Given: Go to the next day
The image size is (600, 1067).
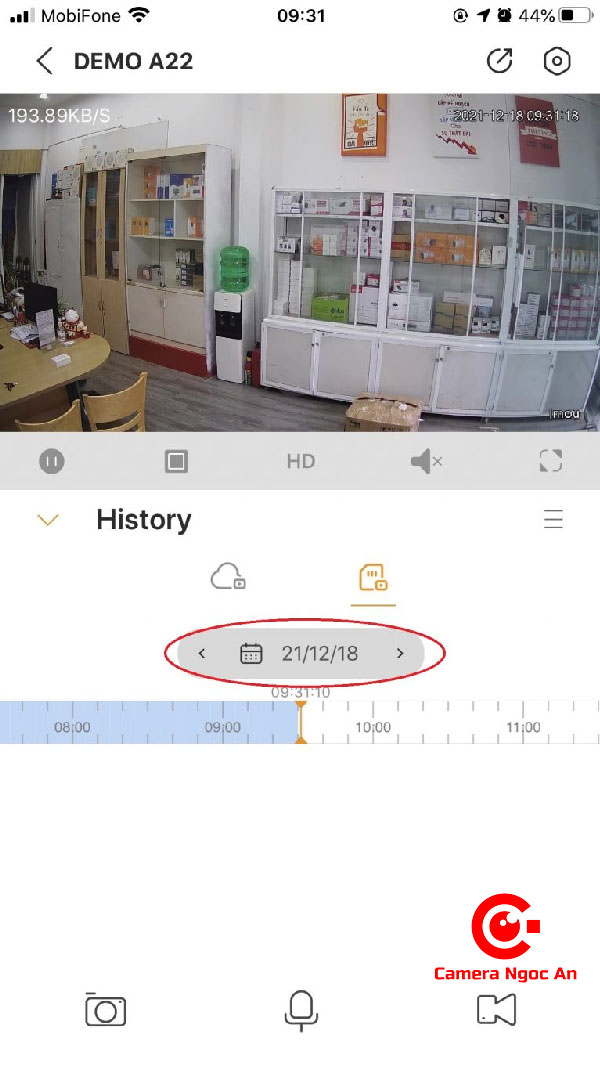Looking at the screenshot, I should coord(400,654).
